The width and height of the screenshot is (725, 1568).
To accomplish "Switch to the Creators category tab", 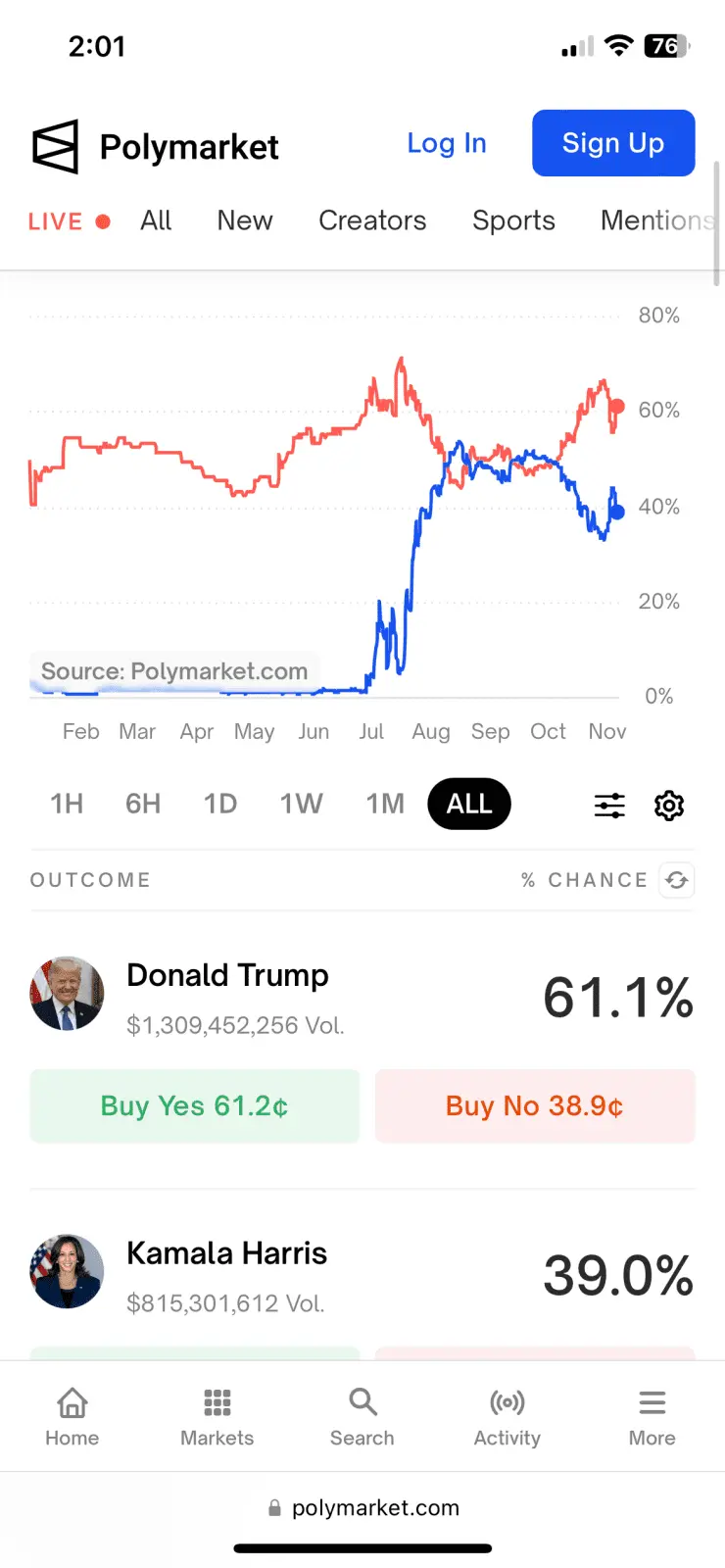I will [372, 220].
